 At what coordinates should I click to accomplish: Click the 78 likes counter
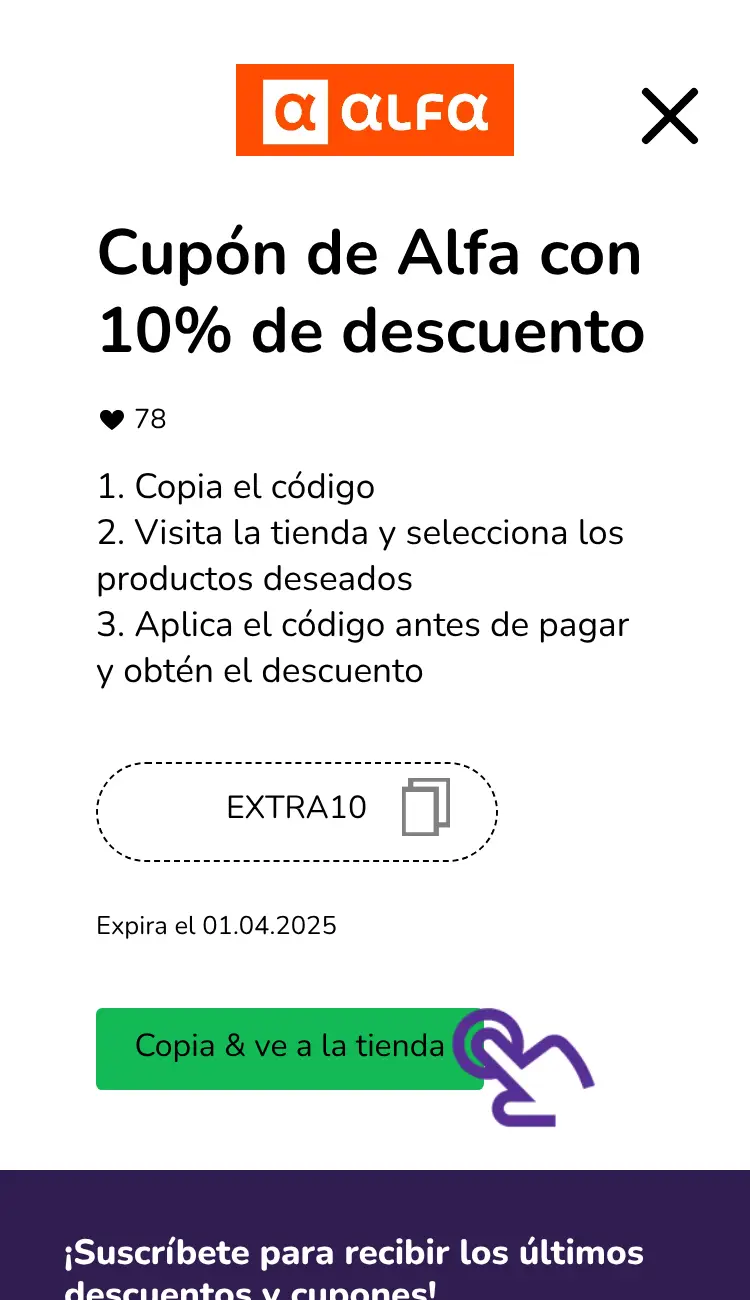coord(151,419)
